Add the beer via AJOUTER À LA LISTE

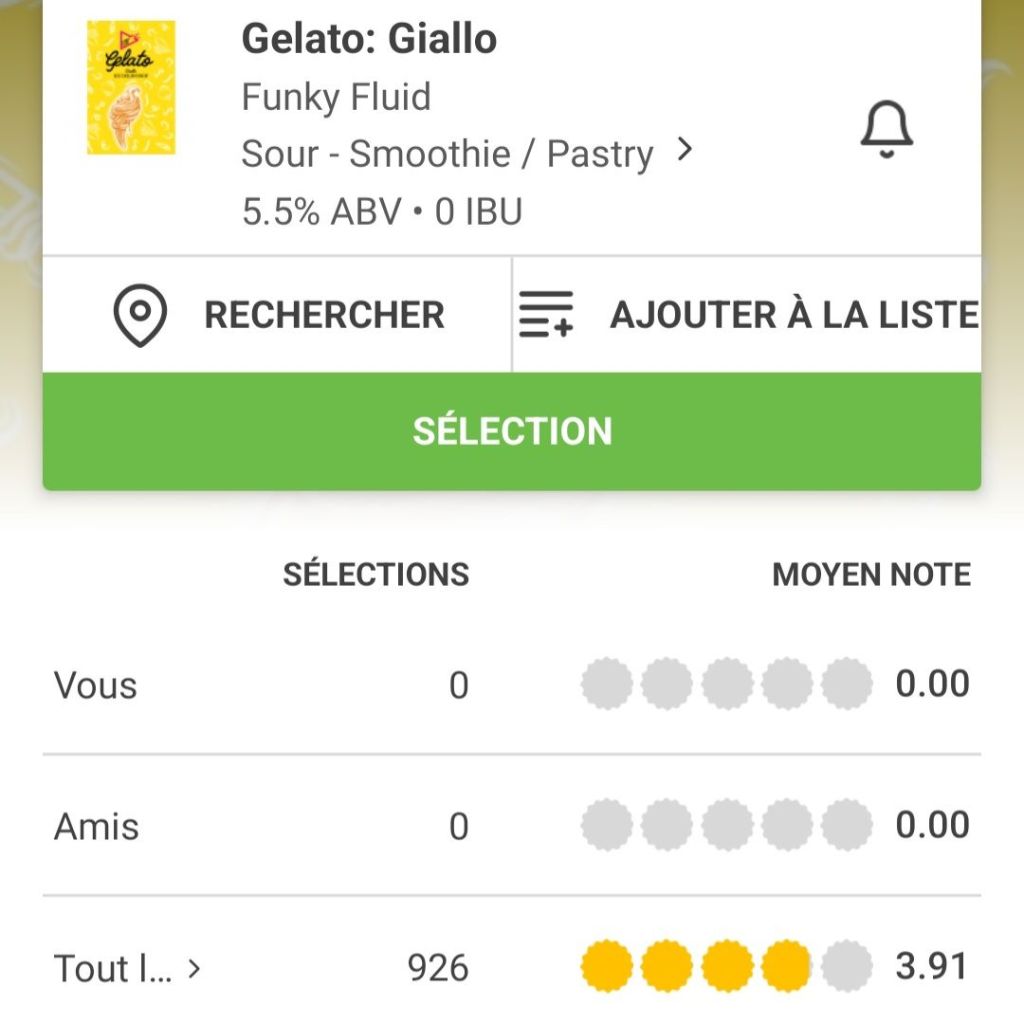[747, 315]
